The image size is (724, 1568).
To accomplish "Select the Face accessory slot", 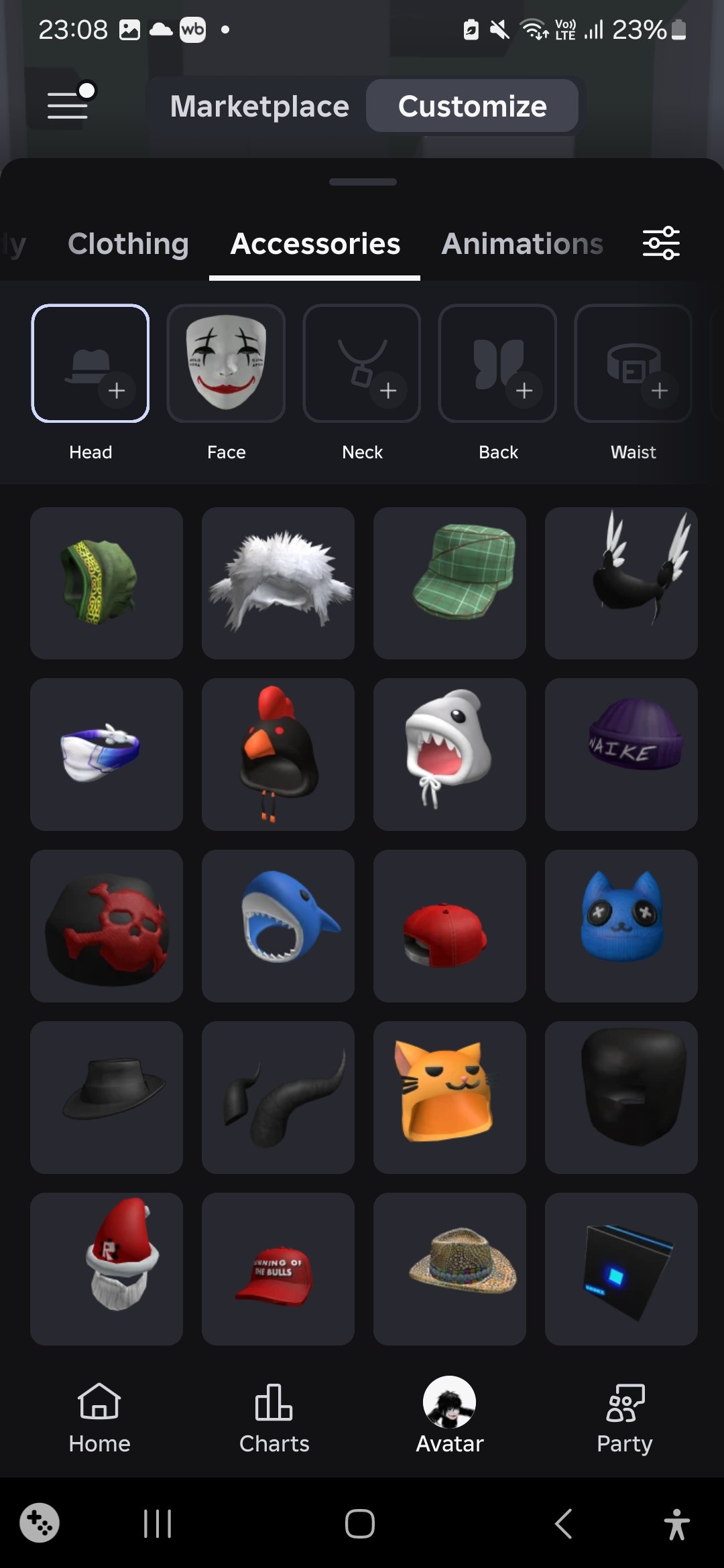I will click(227, 363).
